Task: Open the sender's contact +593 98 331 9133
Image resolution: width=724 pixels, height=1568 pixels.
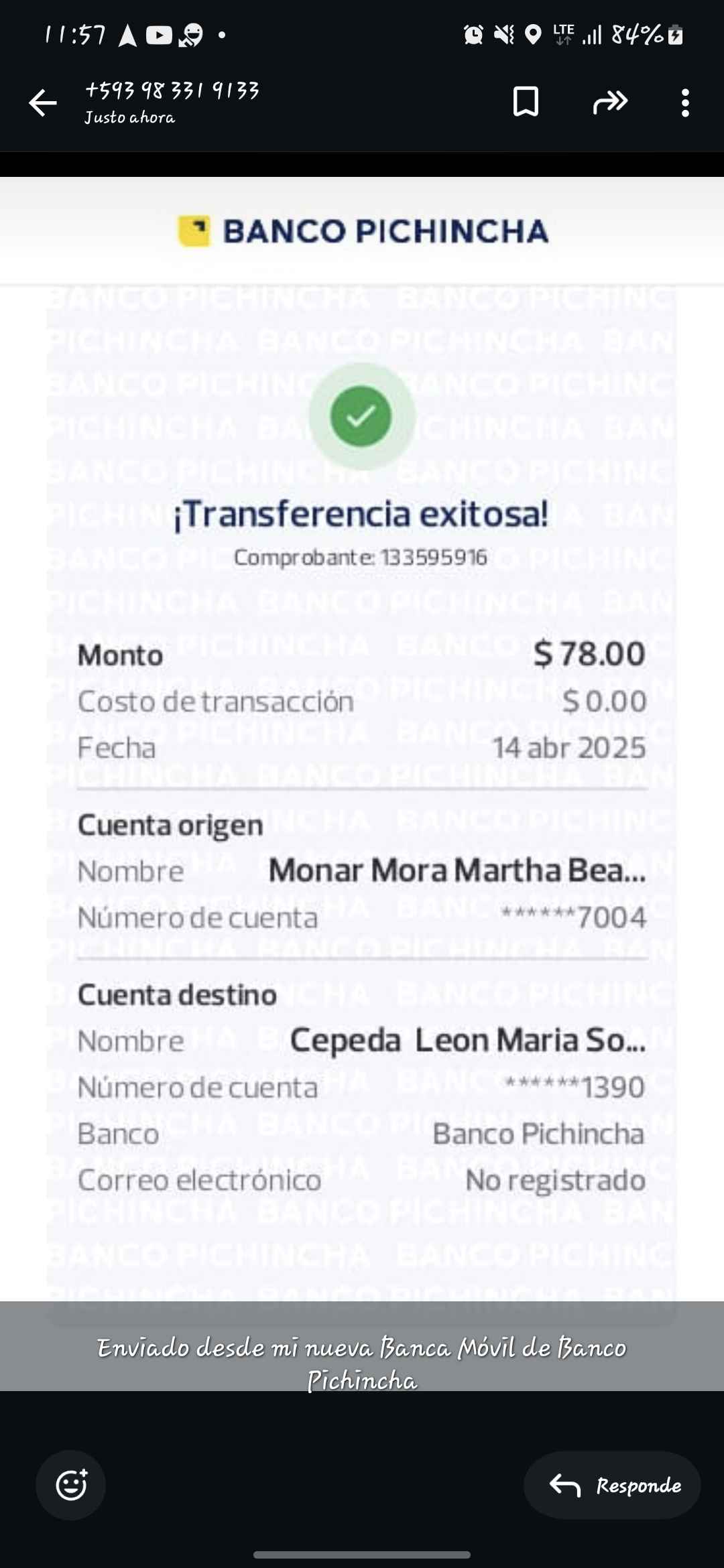Action: 172,90
